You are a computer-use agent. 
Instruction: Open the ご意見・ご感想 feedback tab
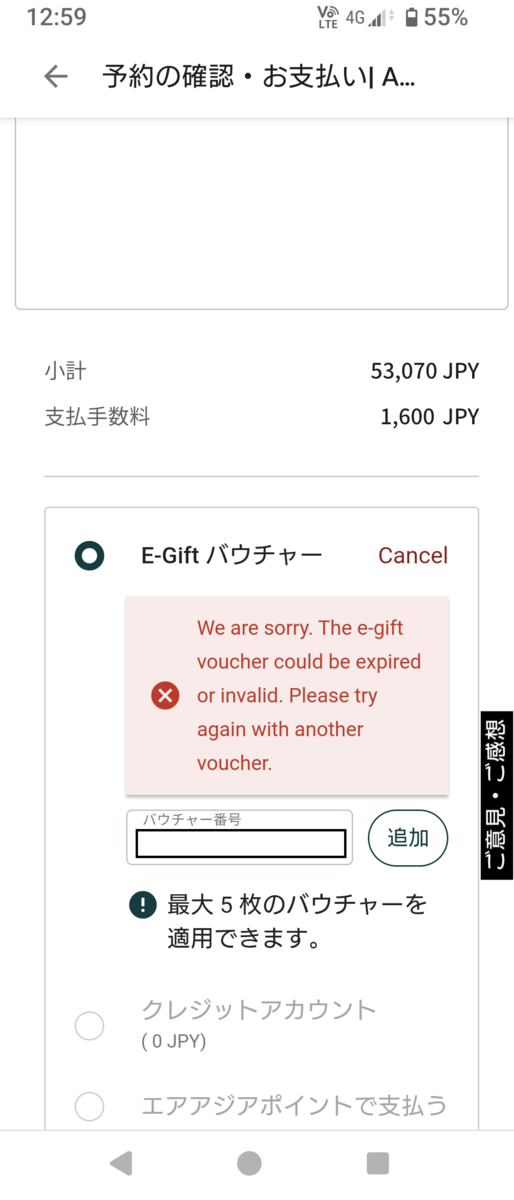click(x=497, y=795)
